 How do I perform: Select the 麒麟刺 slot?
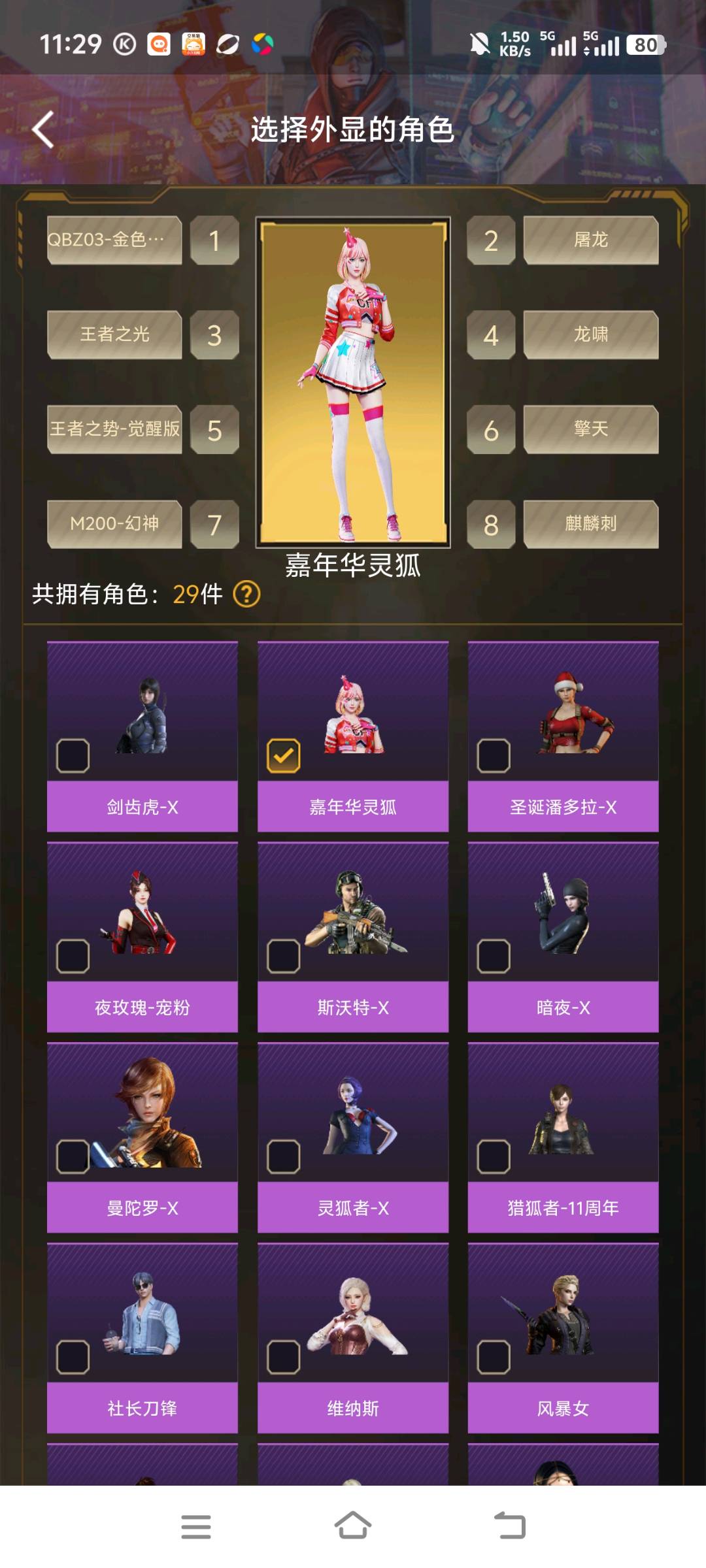click(x=591, y=524)
